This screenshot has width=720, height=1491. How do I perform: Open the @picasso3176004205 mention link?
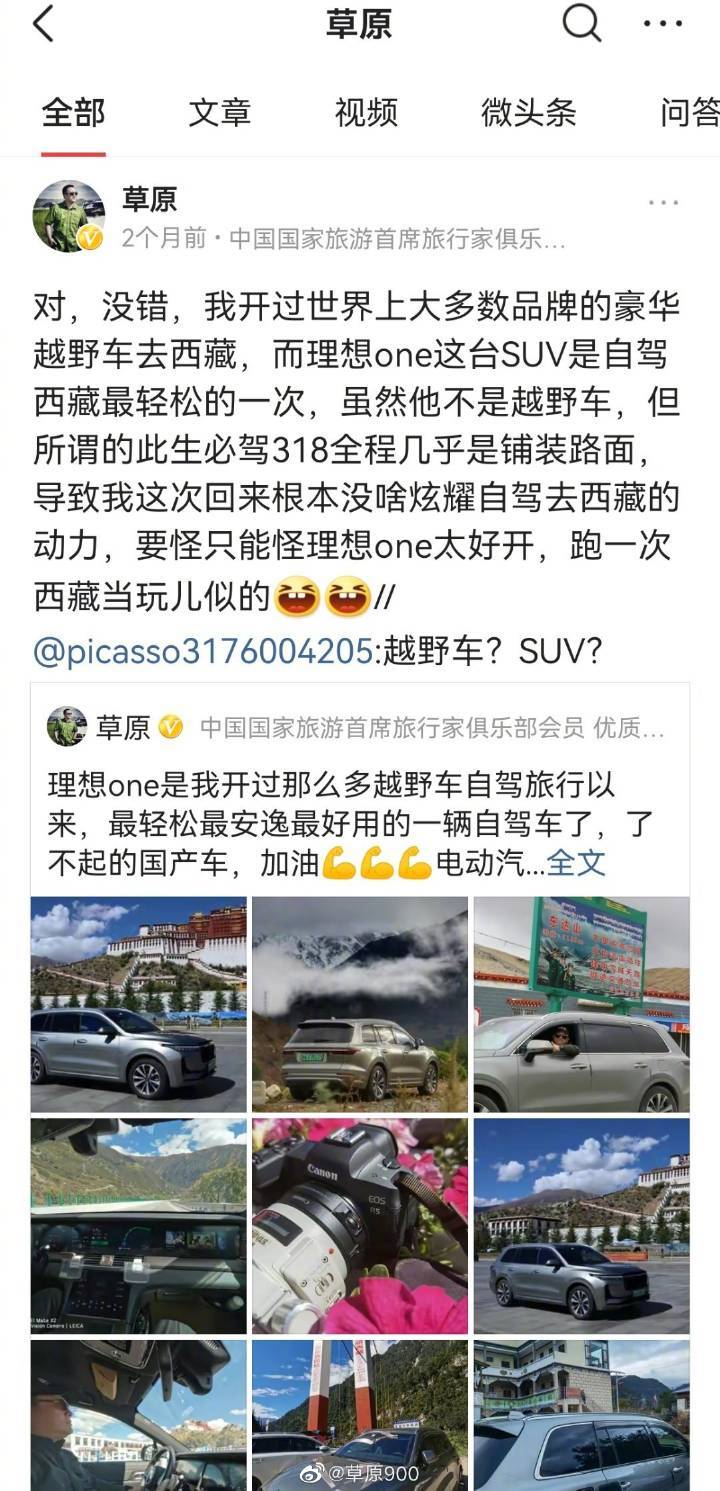(x=203, y=651)
